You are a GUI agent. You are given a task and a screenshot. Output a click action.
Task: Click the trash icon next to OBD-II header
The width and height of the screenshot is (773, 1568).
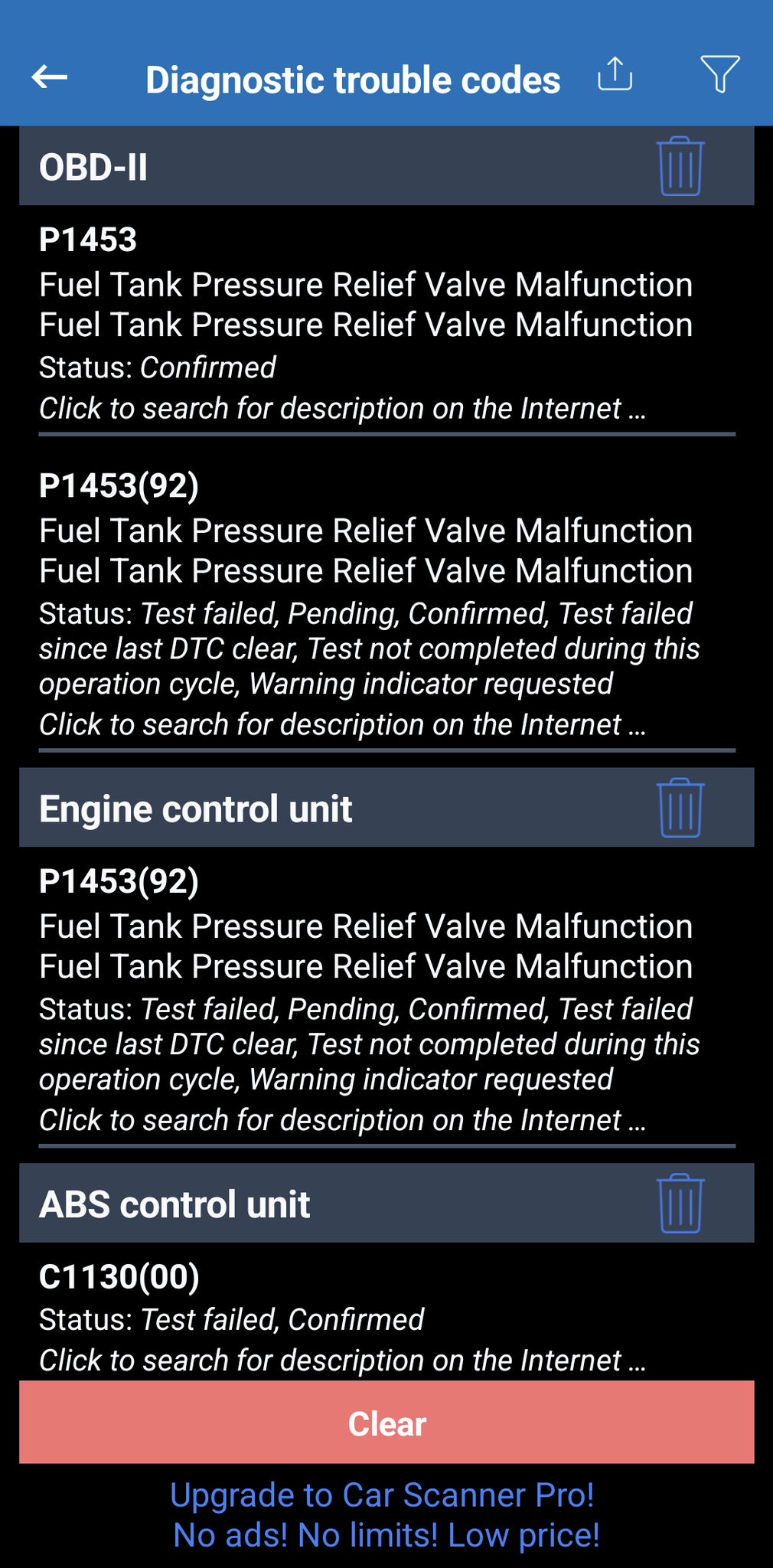(678, 165)
